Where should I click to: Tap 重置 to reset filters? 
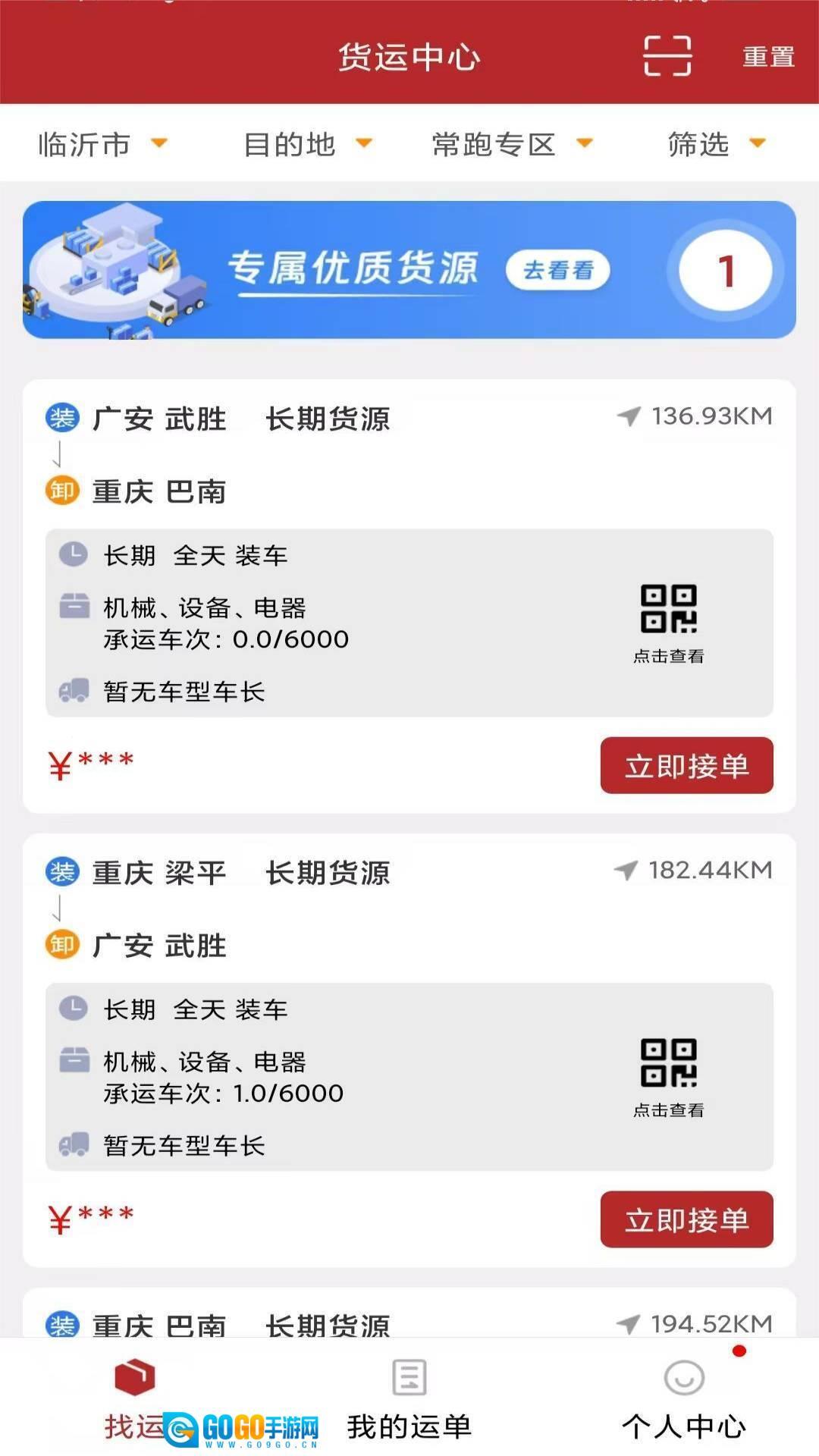tap(768, 57)
